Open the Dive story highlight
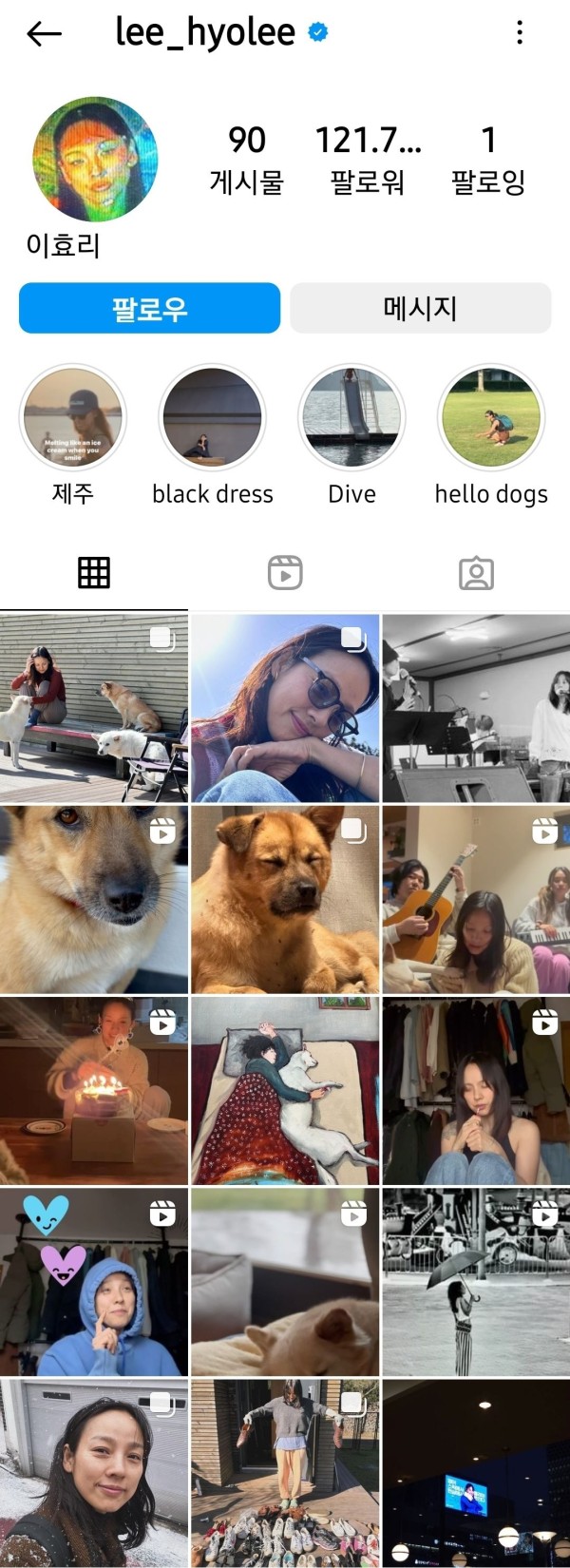 point(351,418)
